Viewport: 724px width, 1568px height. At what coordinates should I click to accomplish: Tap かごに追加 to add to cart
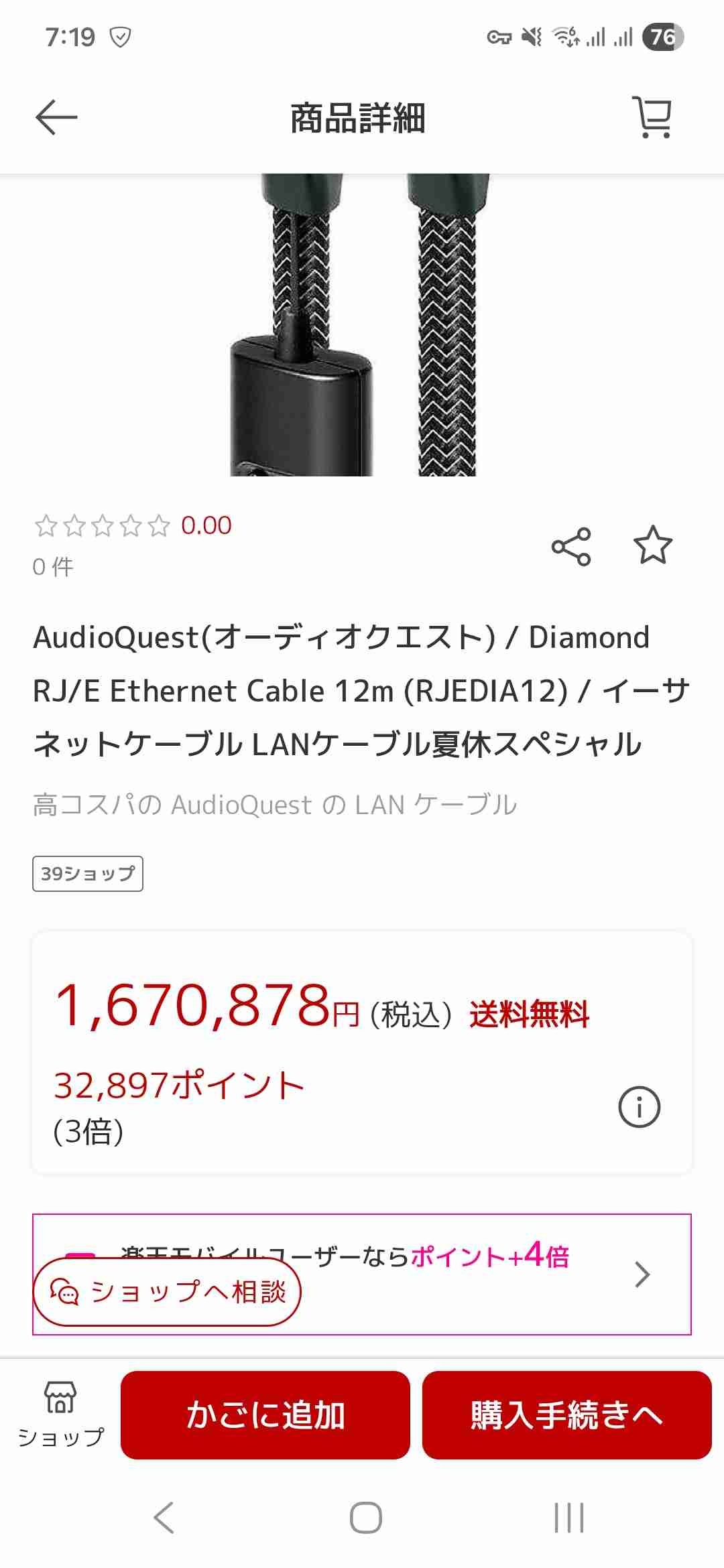coord(265,1415)
